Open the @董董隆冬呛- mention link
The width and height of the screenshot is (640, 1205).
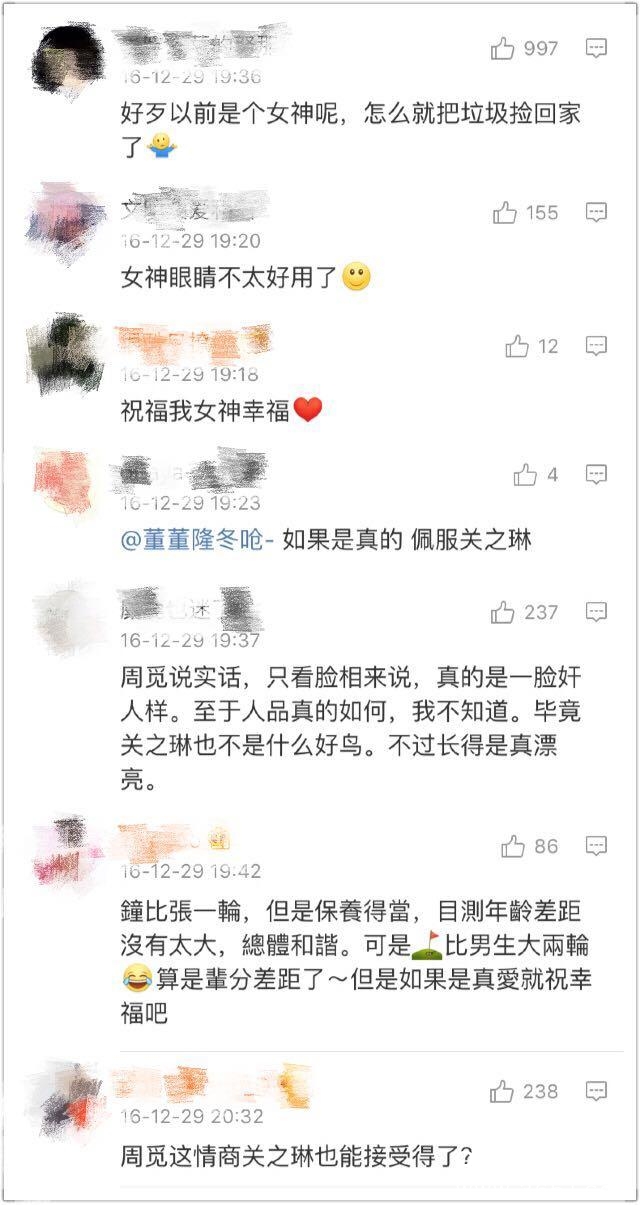click(196, 541)
